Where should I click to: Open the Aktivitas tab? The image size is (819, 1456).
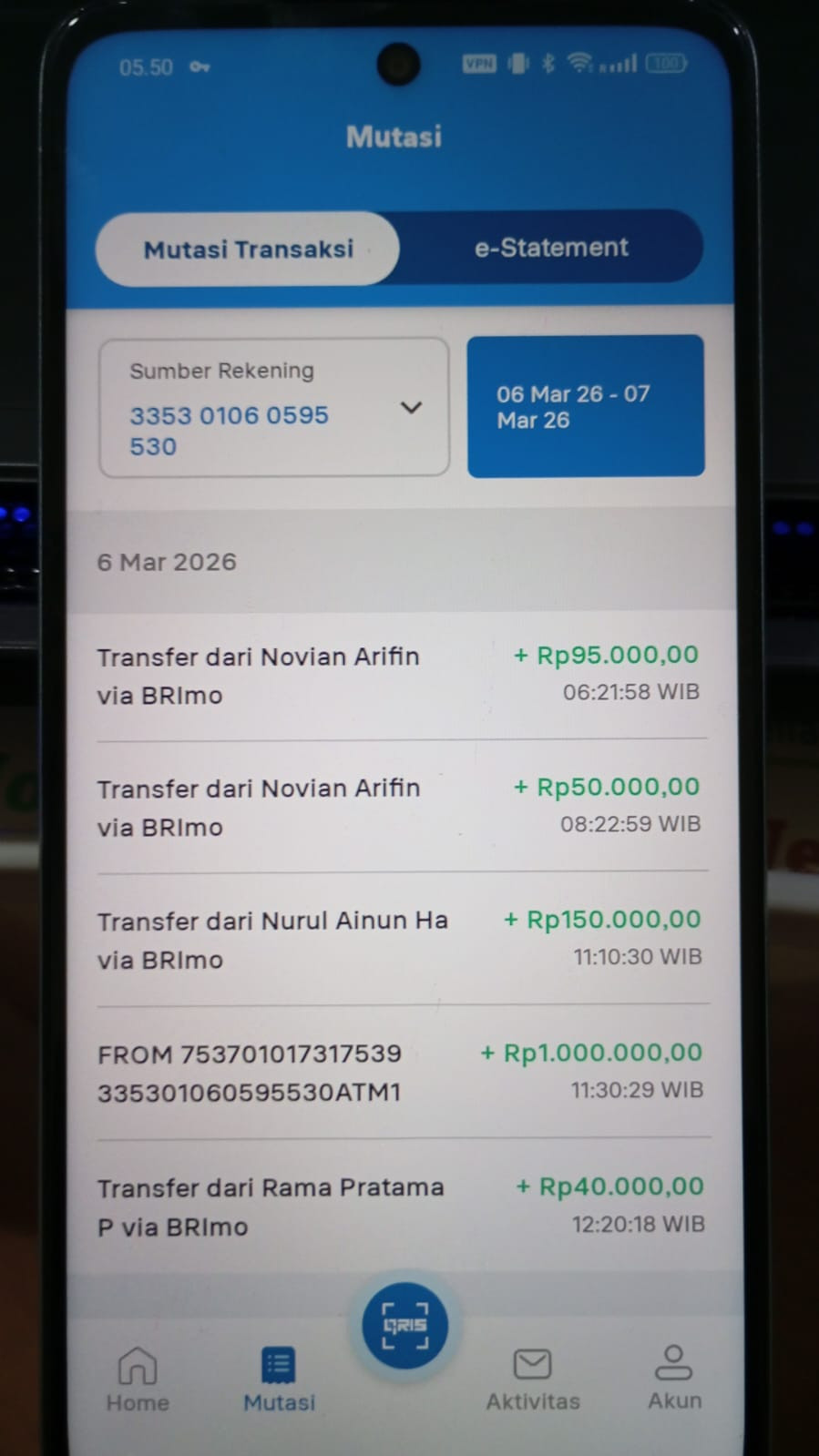pos(533,1380)
